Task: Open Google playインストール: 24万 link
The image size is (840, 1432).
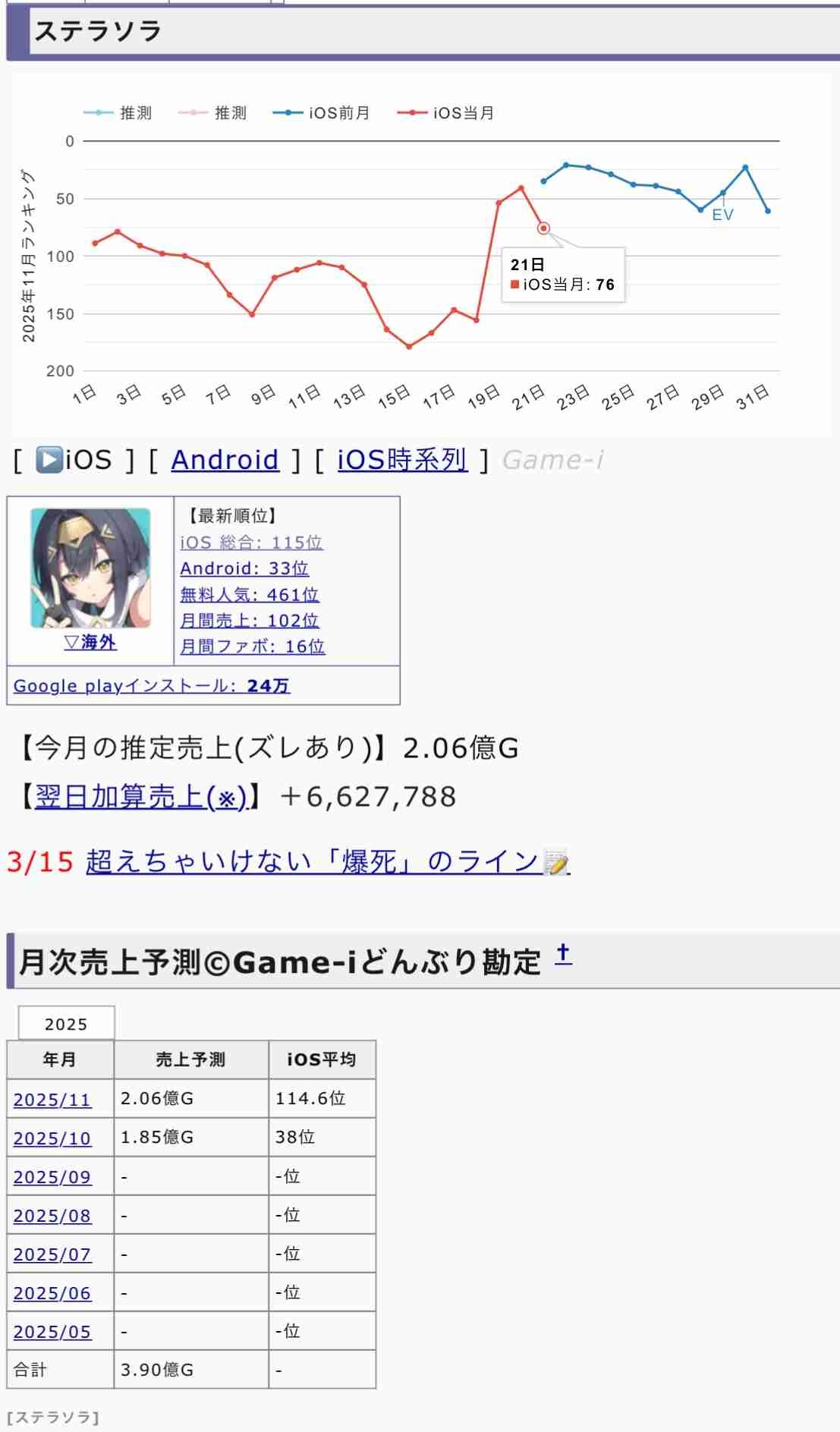Action: pyautogui.click(x=151, y=686)
